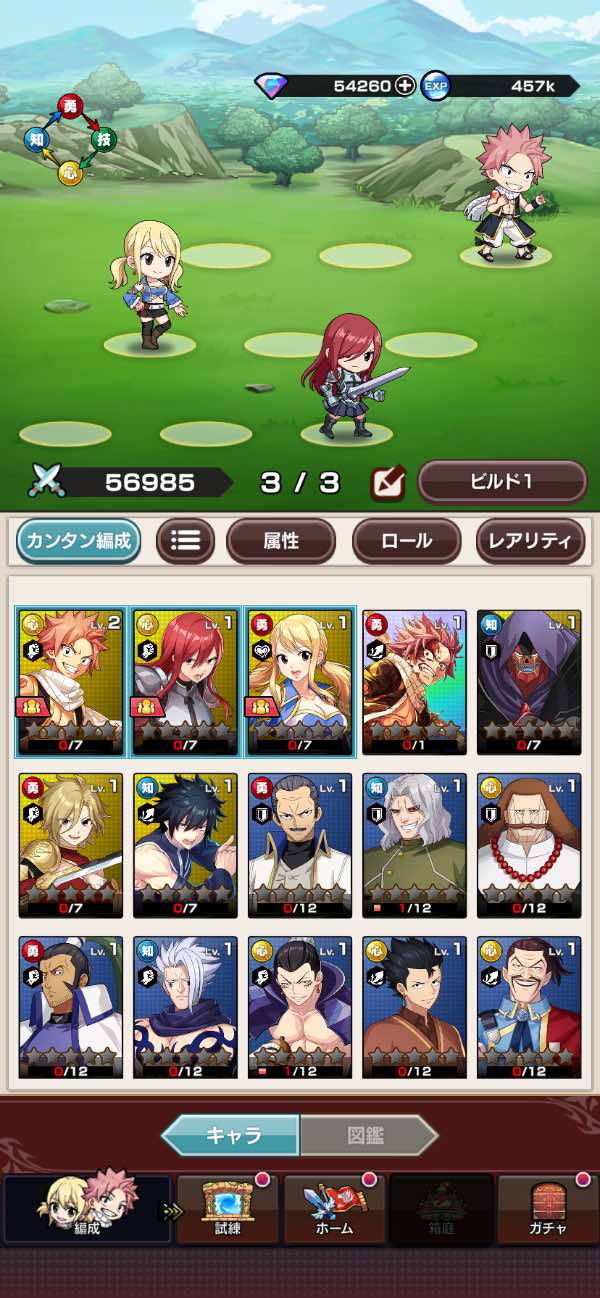The image size is (600, 1298).
Task: Go to 試練 in bottom navigation
Action: click(226, 1208)
